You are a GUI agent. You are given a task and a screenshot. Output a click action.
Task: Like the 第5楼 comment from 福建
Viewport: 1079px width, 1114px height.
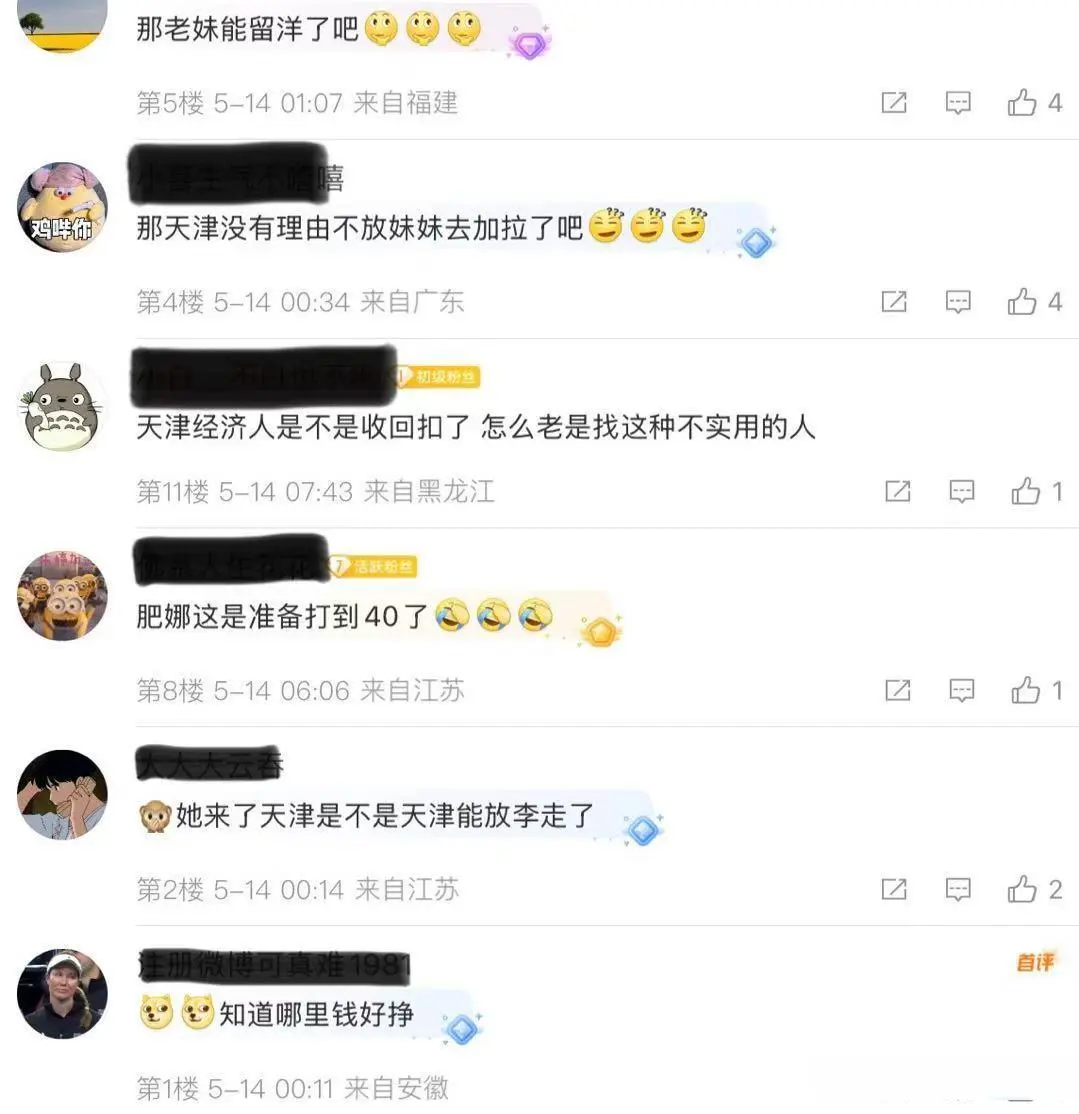1022,102
